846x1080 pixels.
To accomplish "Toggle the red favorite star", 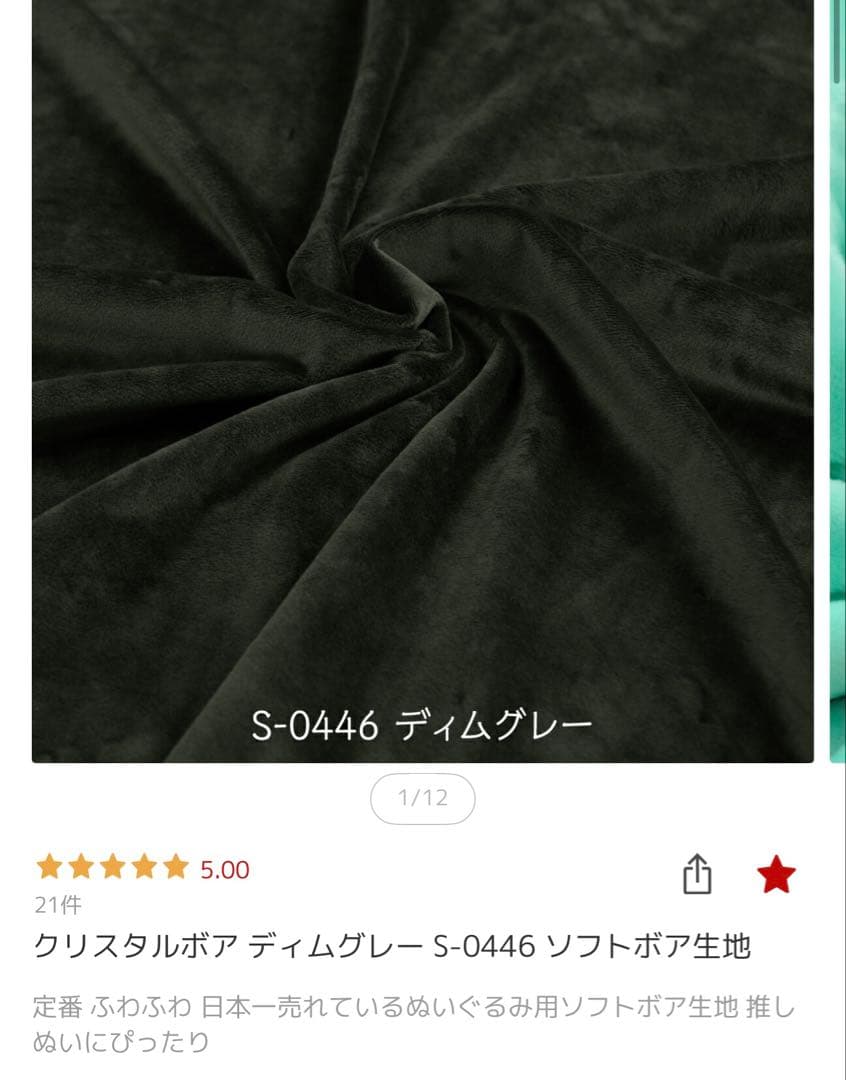I will [776, 875].
